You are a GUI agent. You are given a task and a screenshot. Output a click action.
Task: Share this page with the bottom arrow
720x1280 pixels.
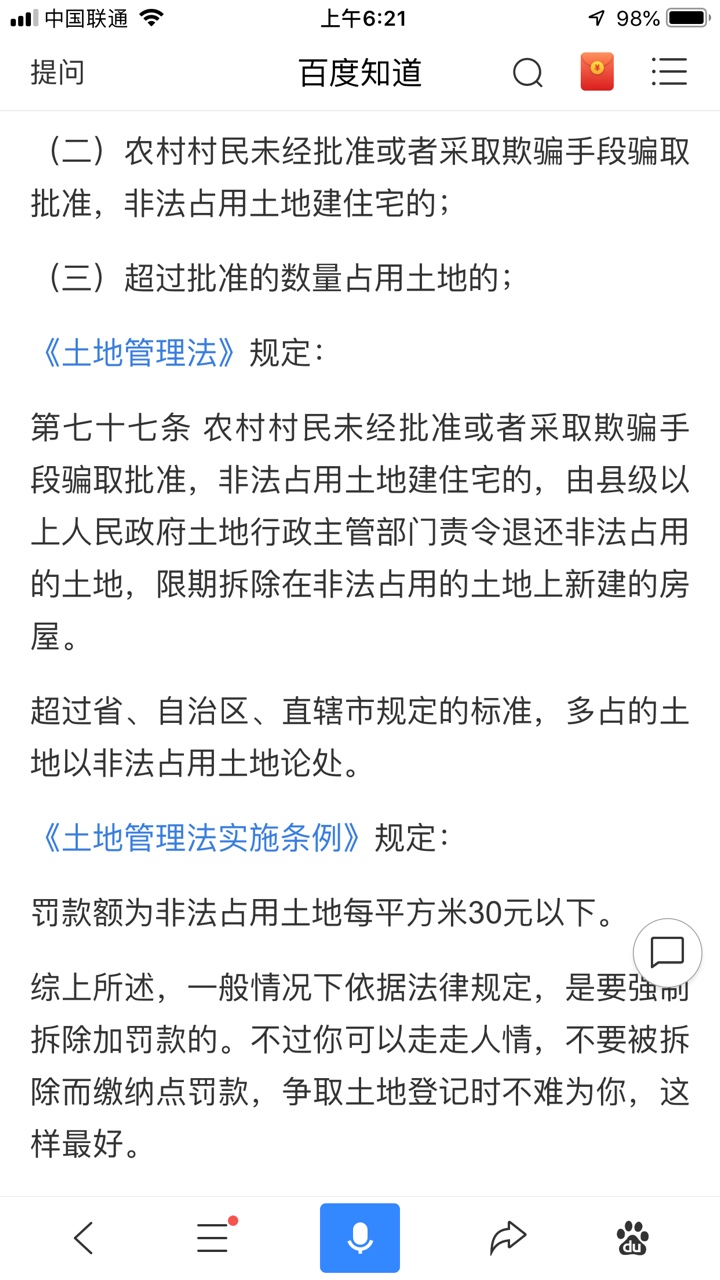tap(508, 1239)
